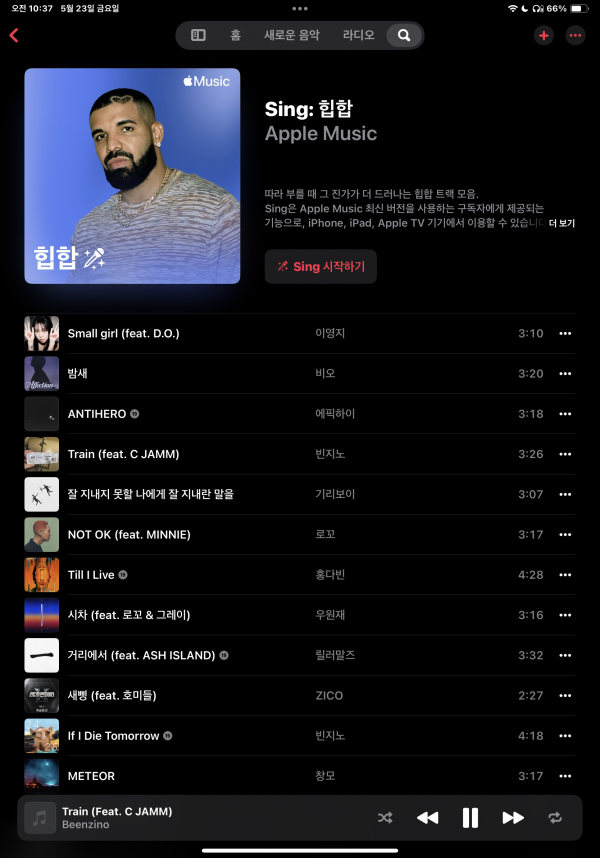
Task: Switch to the 홈 tab
Action: coord(235,35)
